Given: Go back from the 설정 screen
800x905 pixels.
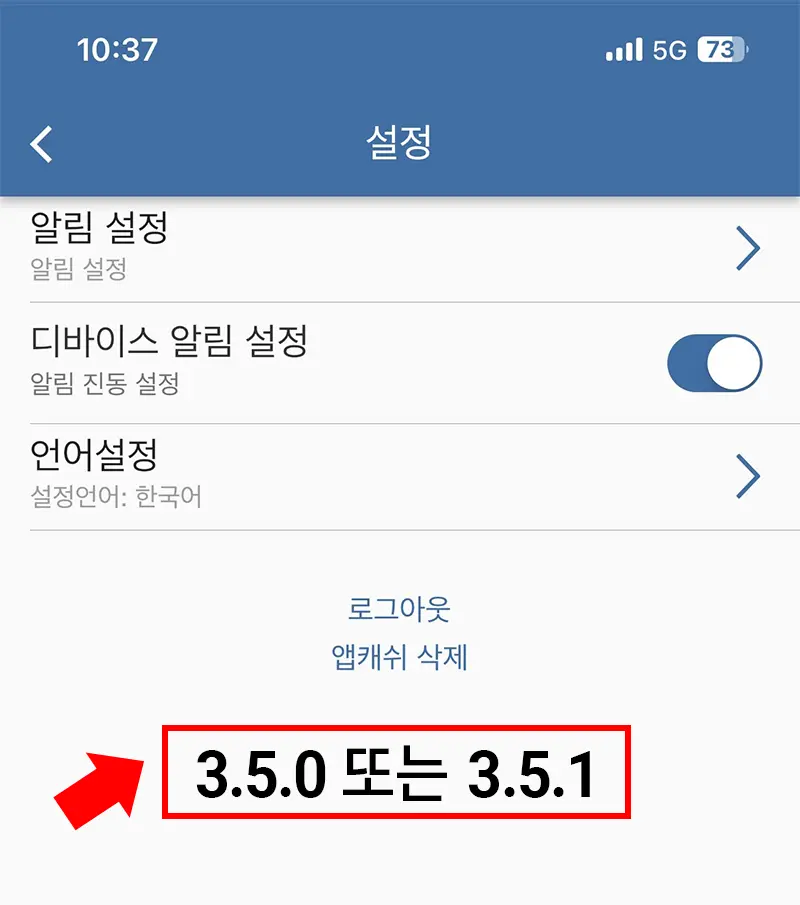Looking at the screenshot, I should pos(42,144).
